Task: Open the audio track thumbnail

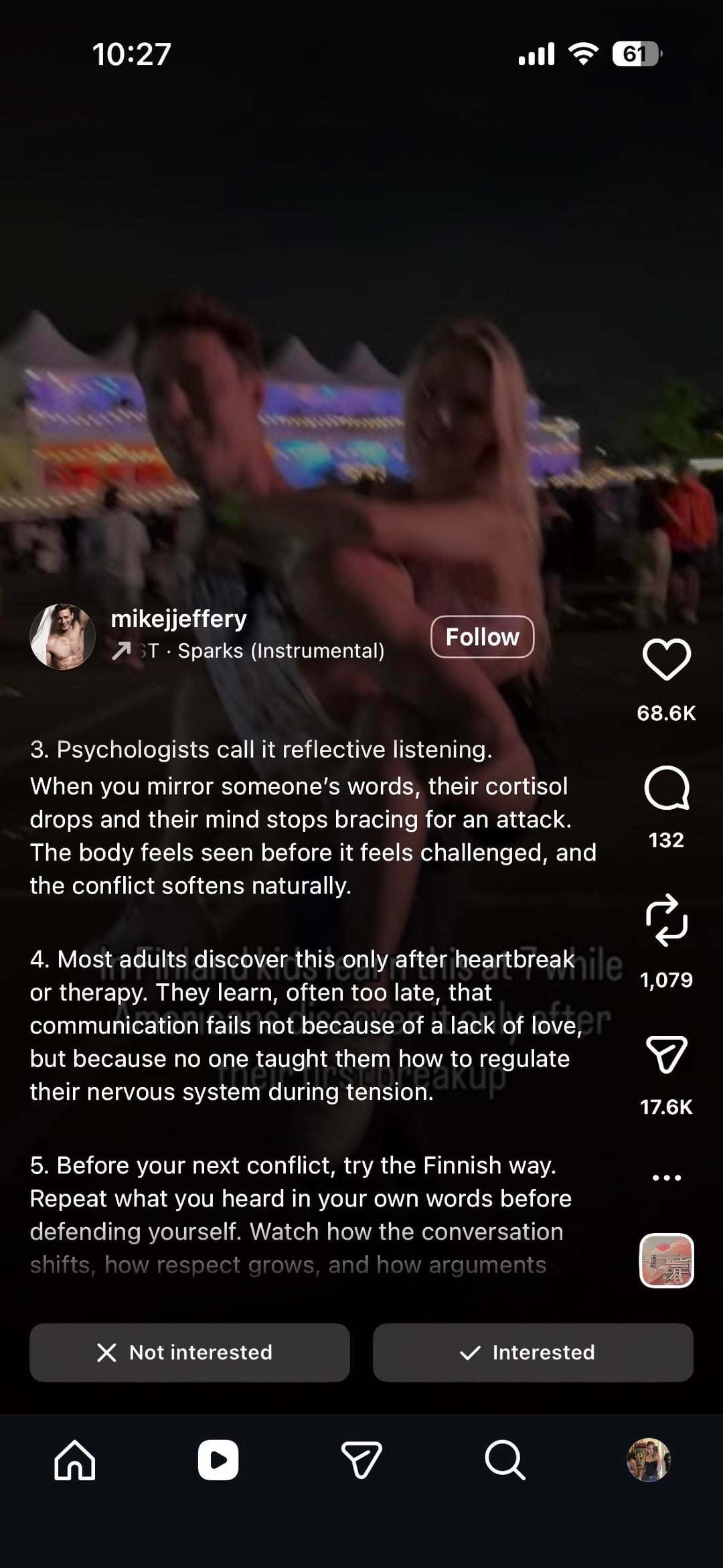Action: pyautogui.click(x=666, y=1260)
